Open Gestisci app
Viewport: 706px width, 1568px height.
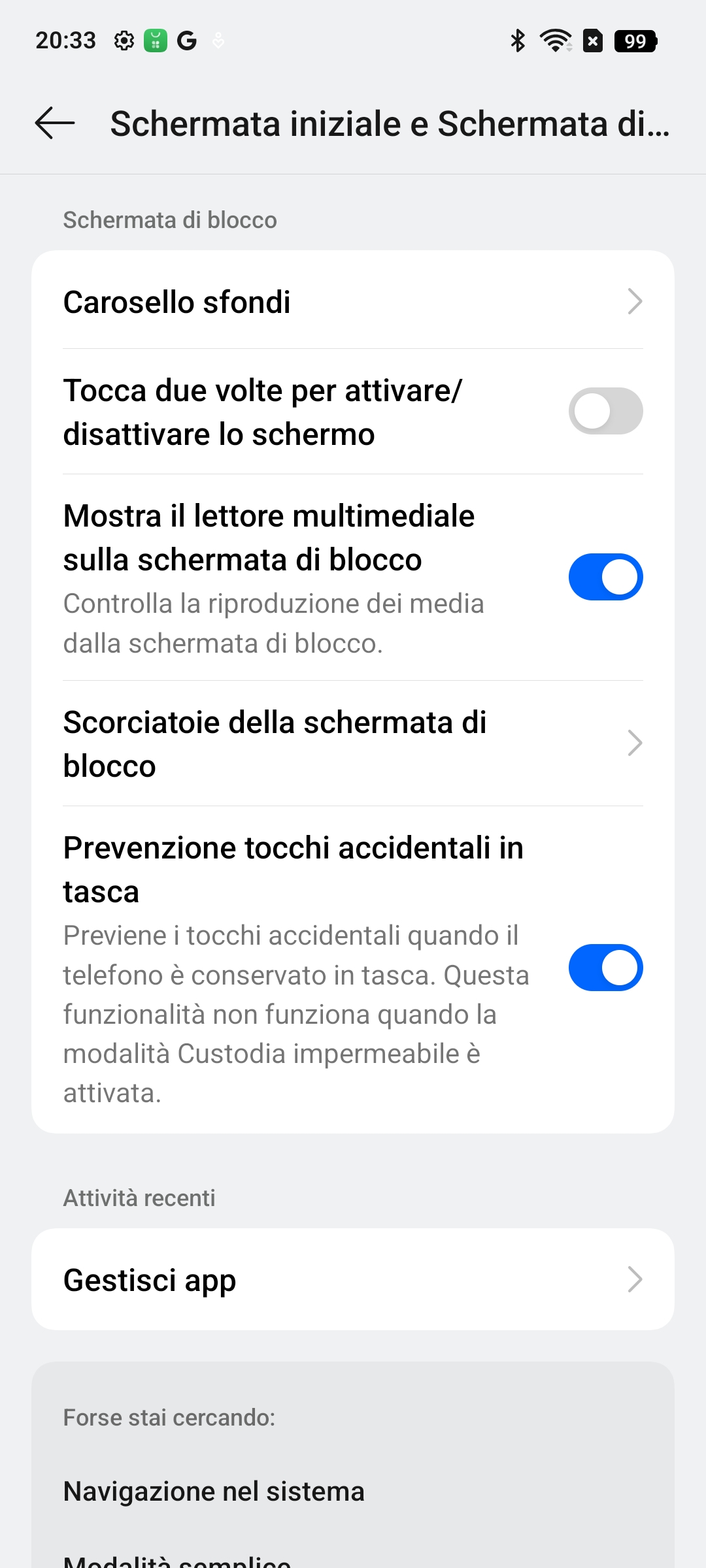pyautogui.click(x=353, y=1279)
